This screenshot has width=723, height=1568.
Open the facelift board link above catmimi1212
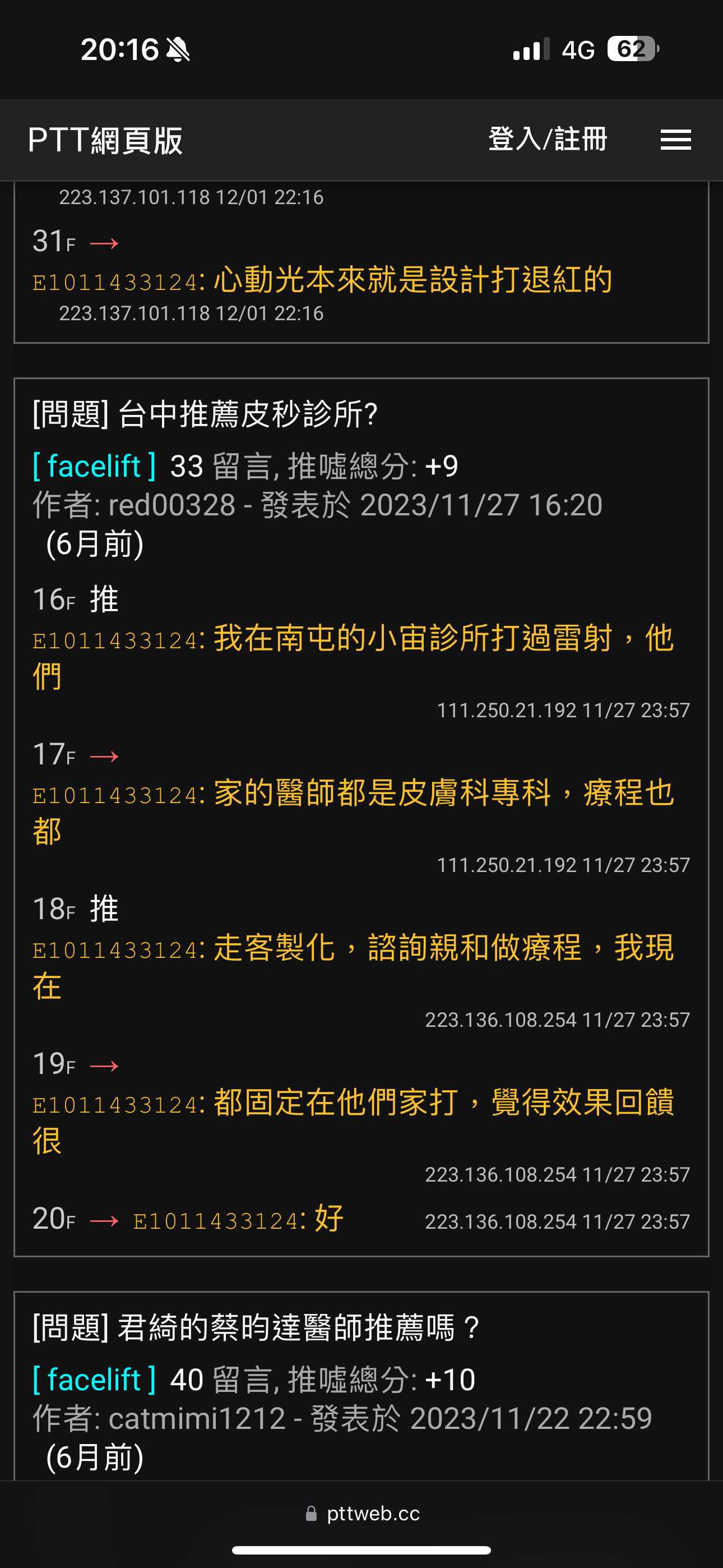click(x=94, y=1380)
